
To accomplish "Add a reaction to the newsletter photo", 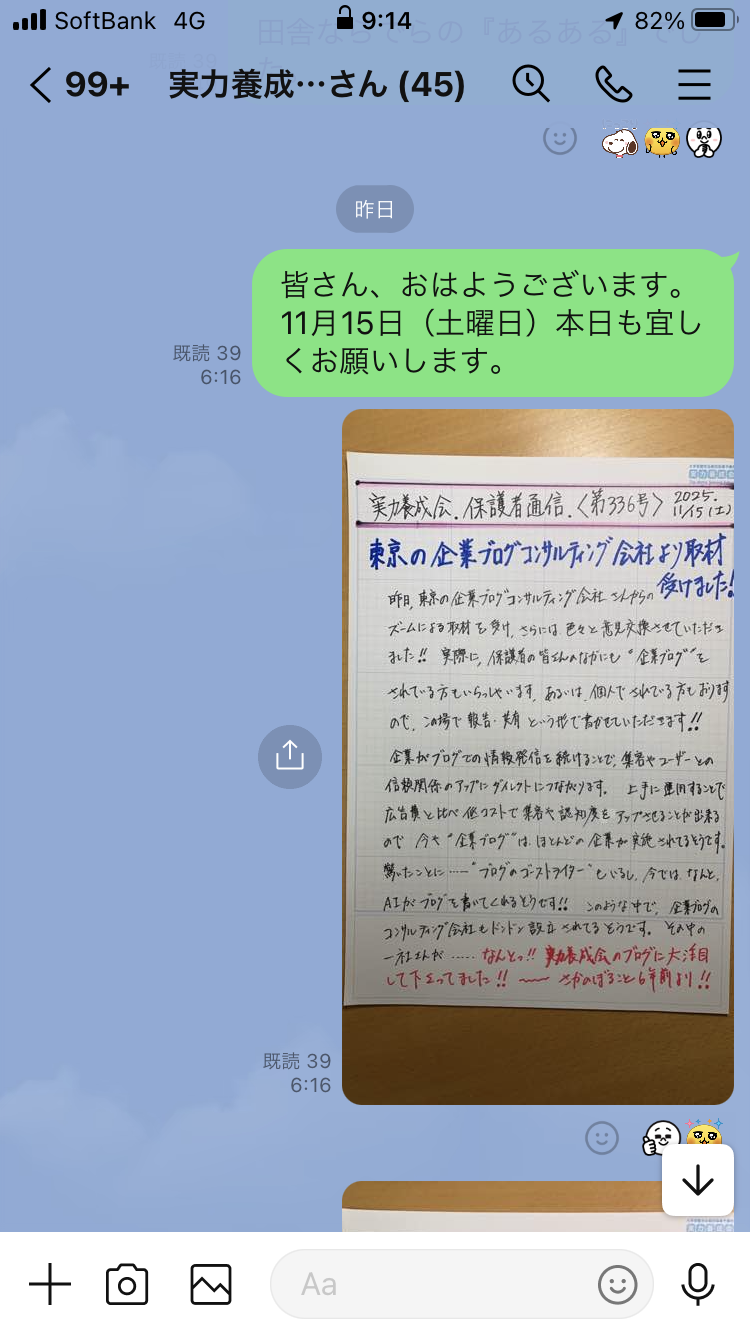I will [601, 1137].
